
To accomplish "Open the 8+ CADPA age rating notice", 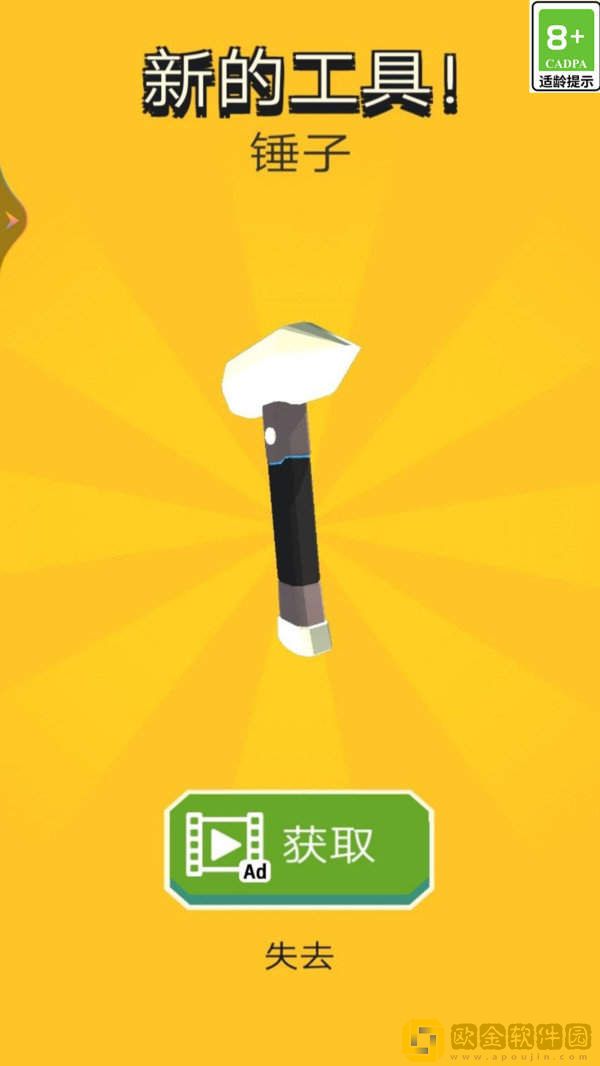I will (564, 46).
